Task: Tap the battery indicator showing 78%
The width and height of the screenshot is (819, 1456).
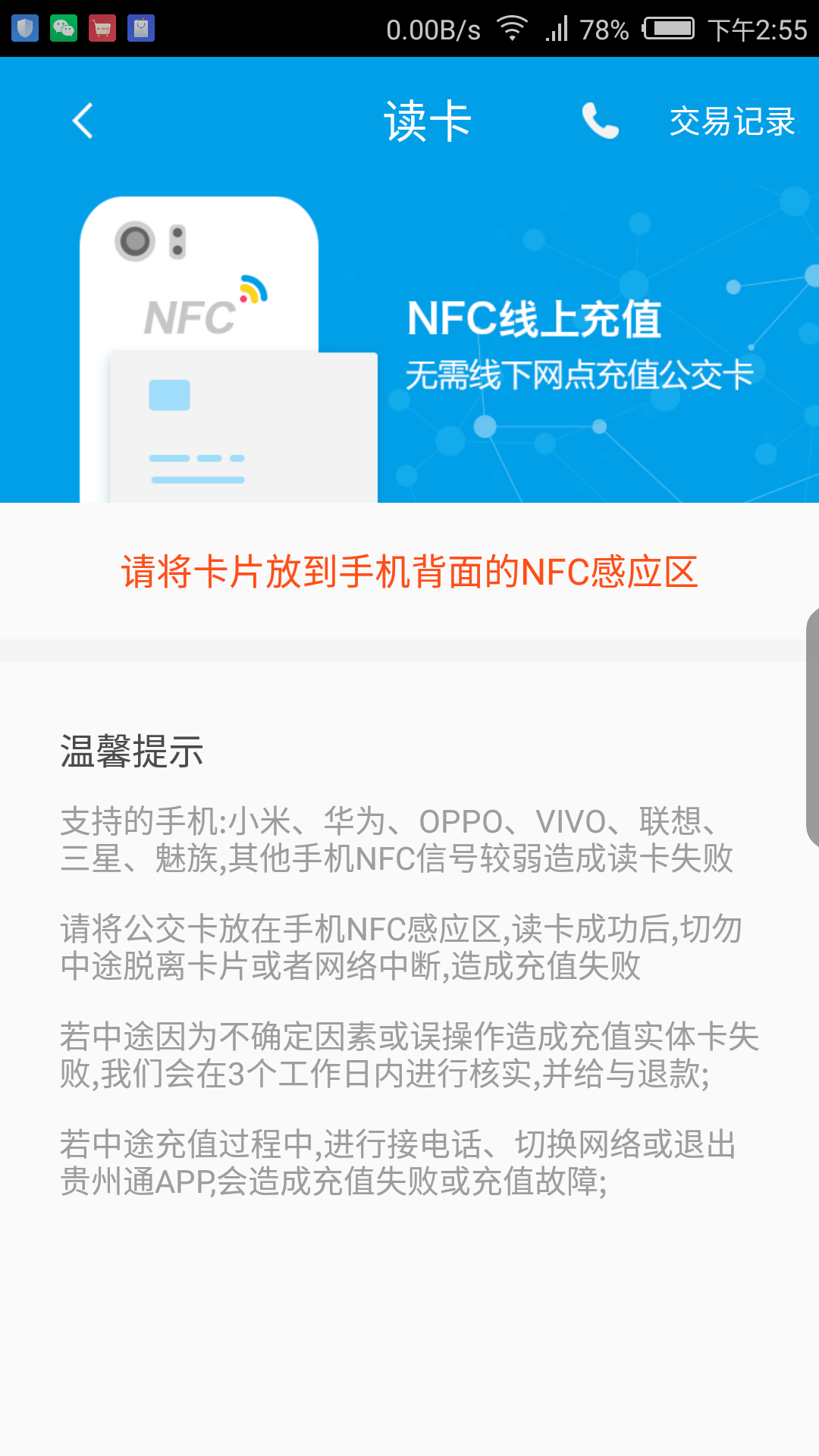Action: [667, 27]
